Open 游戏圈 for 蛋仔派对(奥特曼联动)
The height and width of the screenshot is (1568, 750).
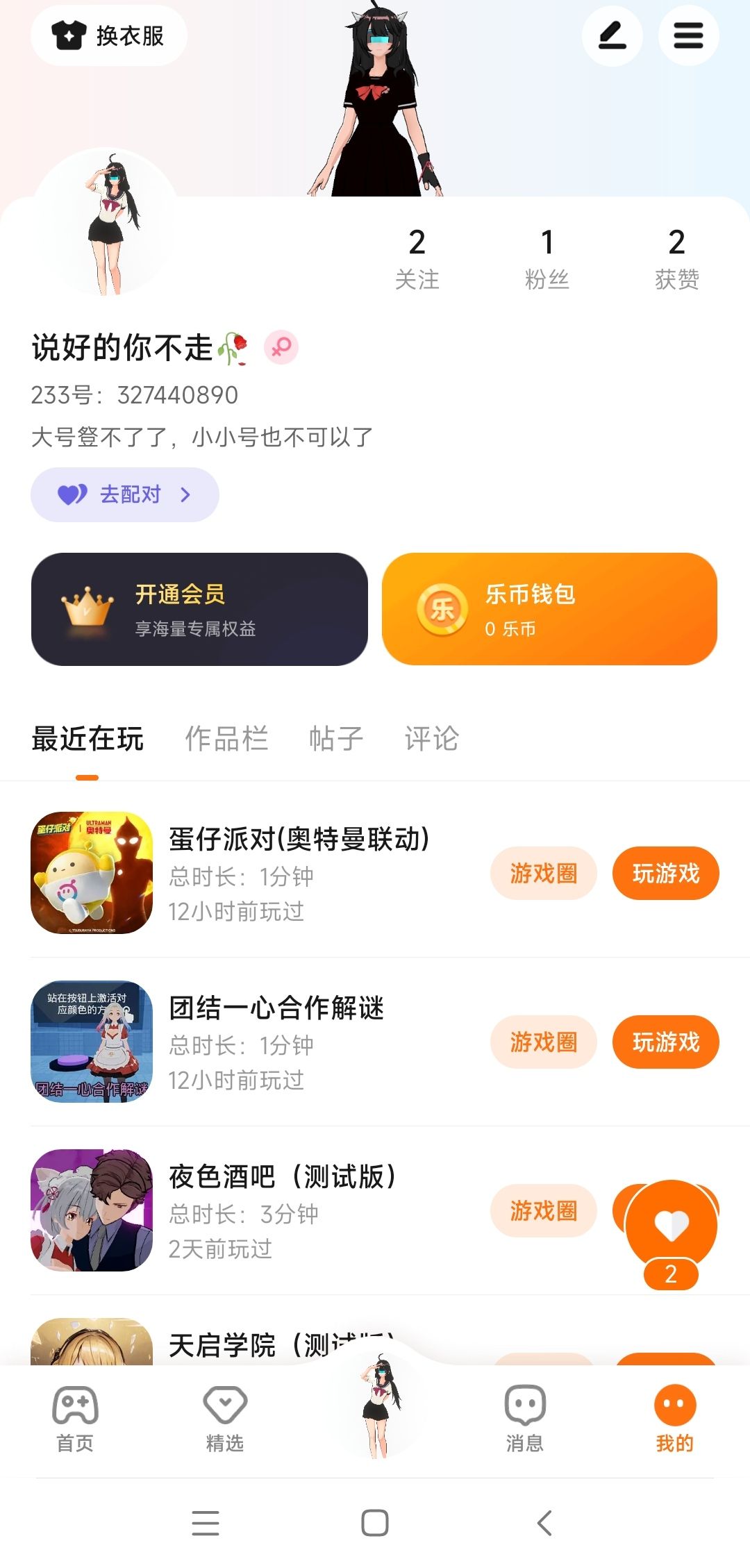[543, 873]
